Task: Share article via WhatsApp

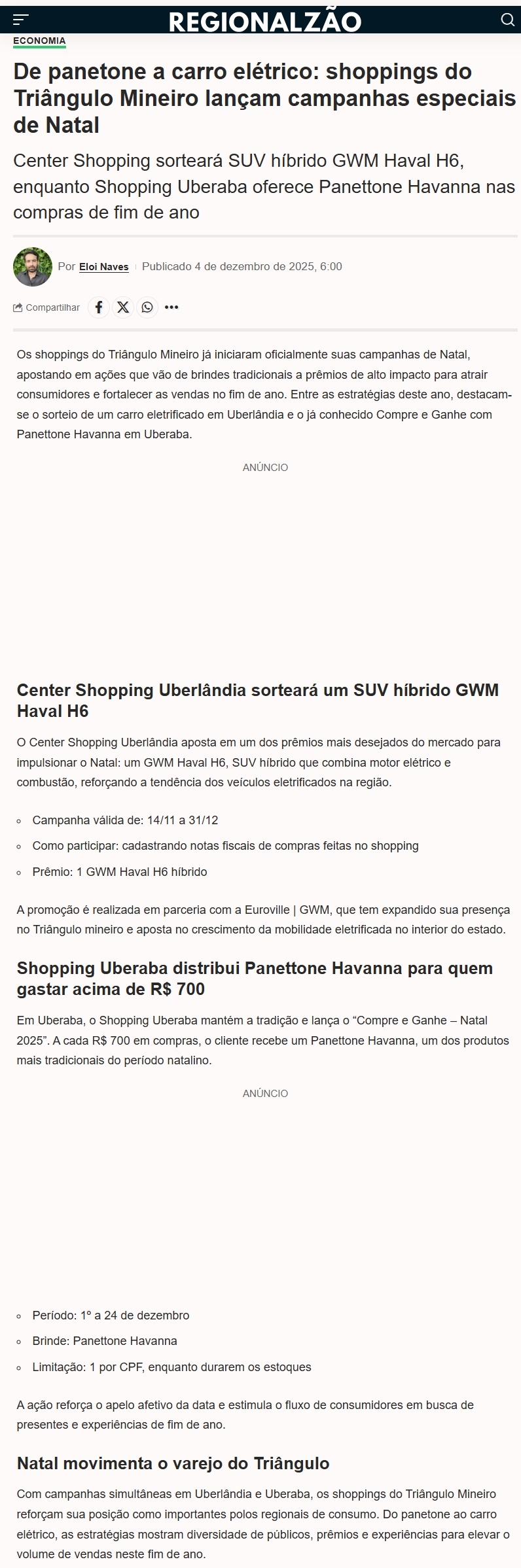Action: pos(147,307)
